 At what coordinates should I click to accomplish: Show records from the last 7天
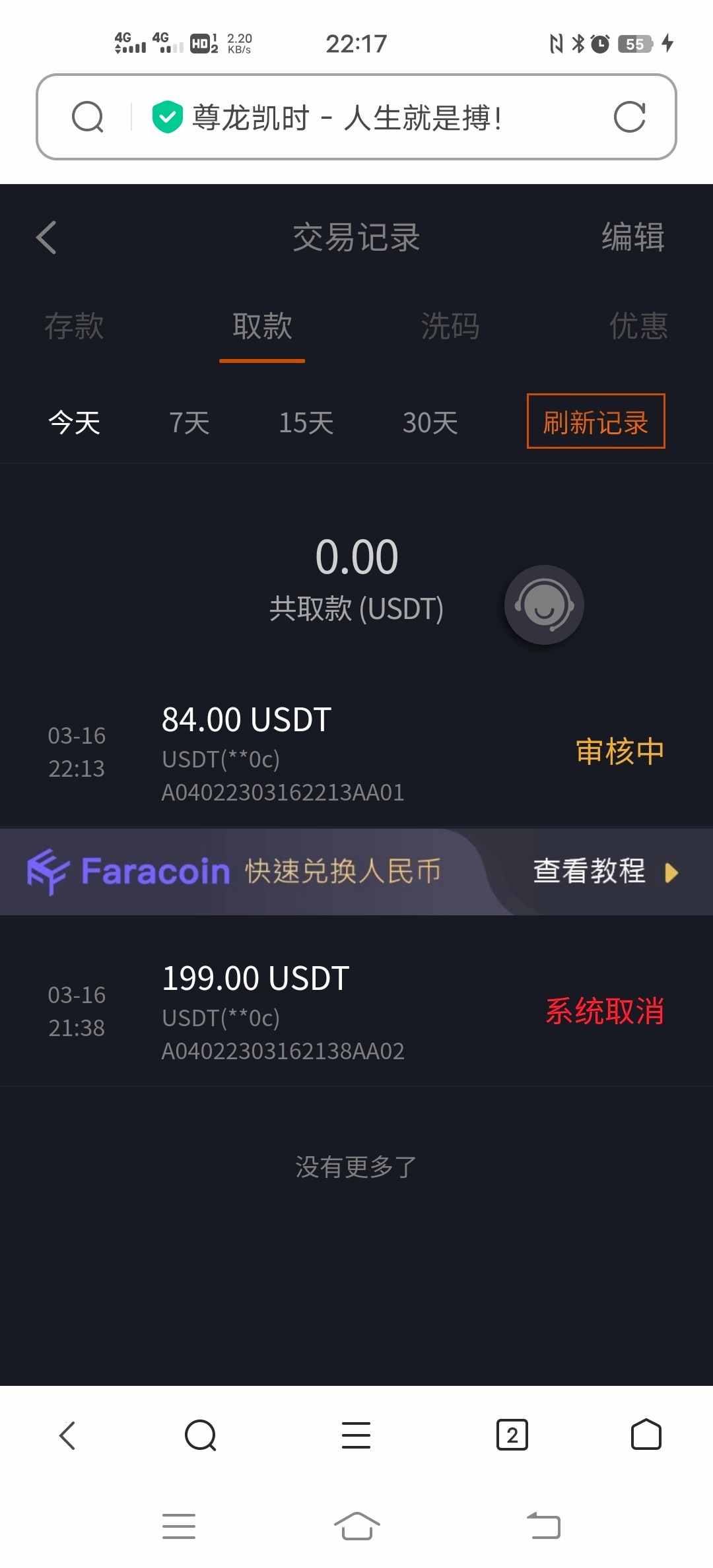click(x=189, y=422)
